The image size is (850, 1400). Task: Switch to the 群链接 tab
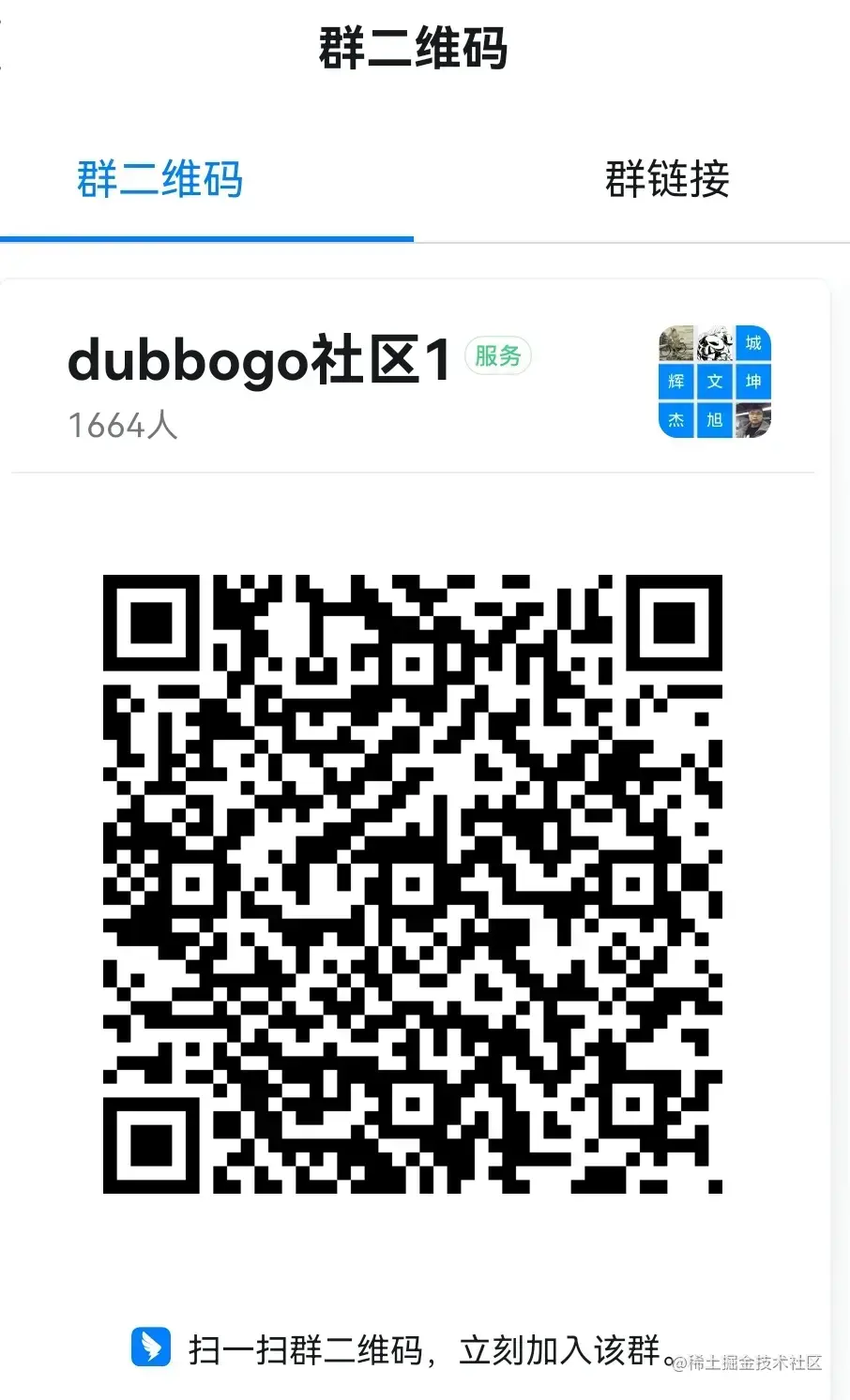666,179
